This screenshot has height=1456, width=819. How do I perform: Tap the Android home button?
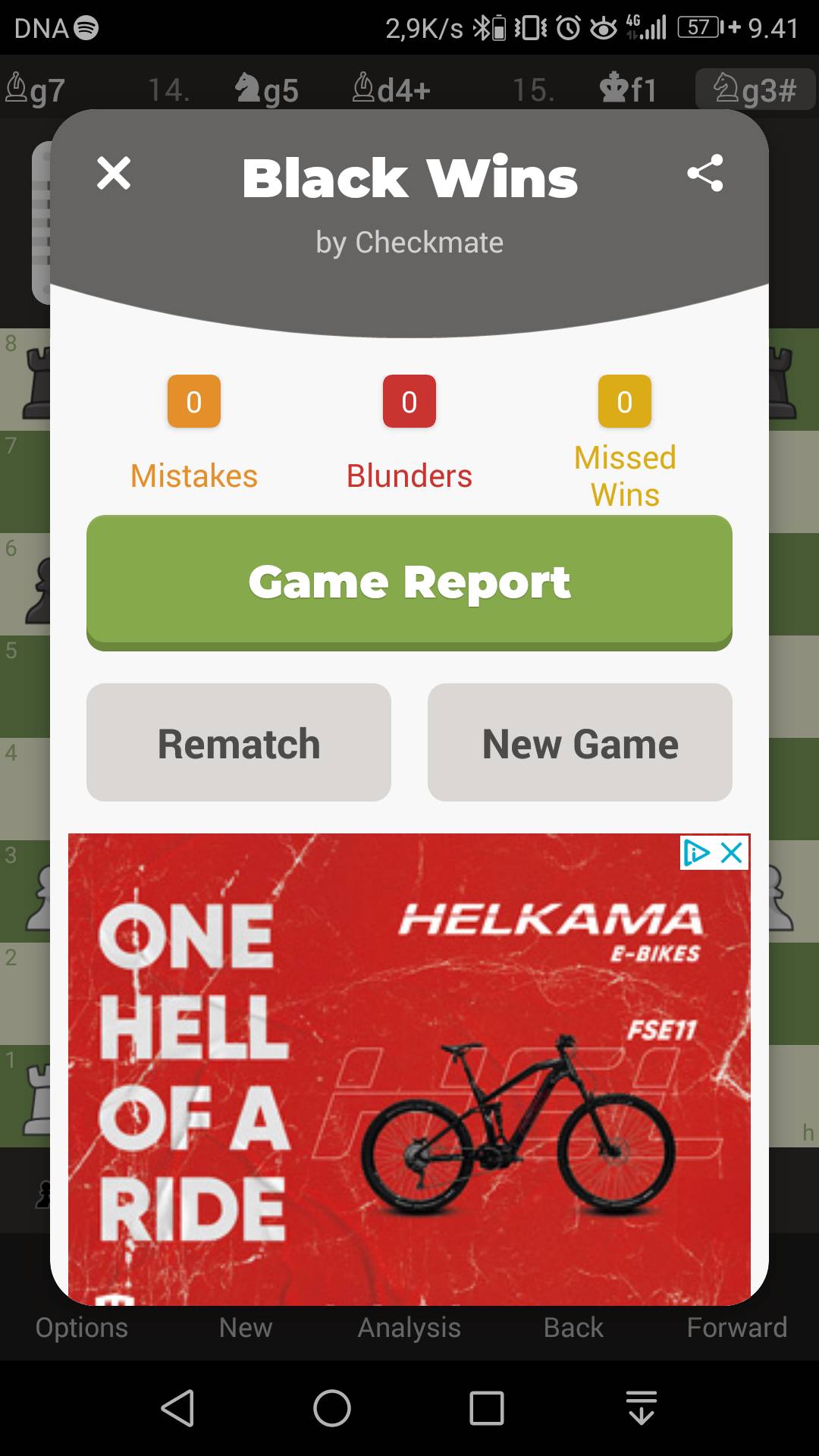[x=332, y=1408]
